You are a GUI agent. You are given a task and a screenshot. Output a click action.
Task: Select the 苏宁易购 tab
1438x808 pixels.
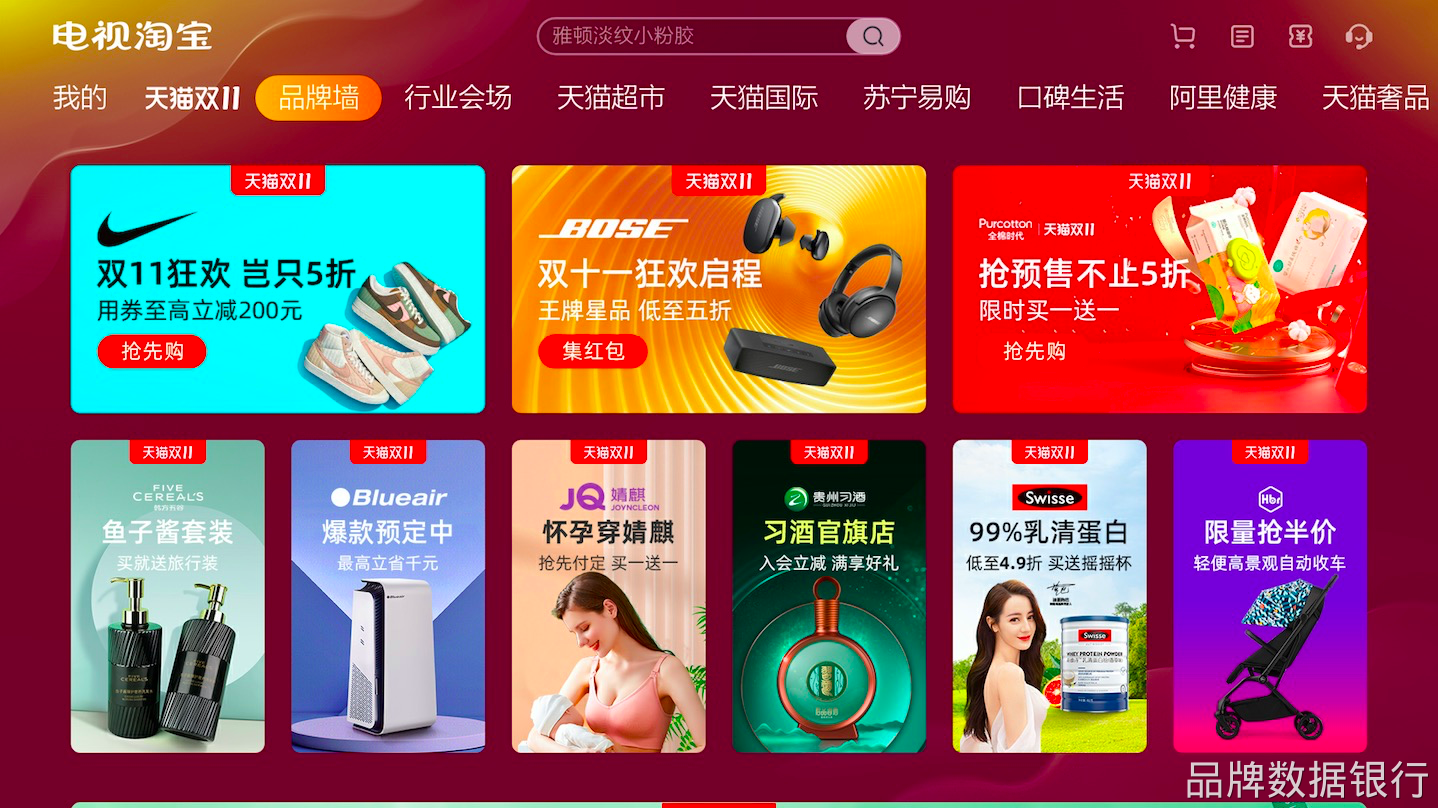pos(917,98)
